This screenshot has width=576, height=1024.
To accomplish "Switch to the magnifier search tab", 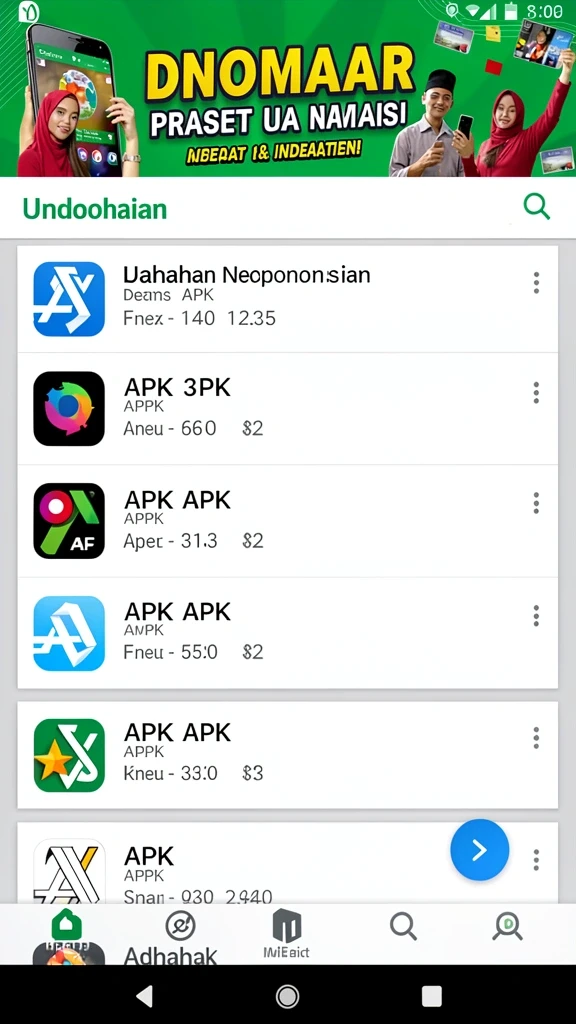I will (403, 927).
